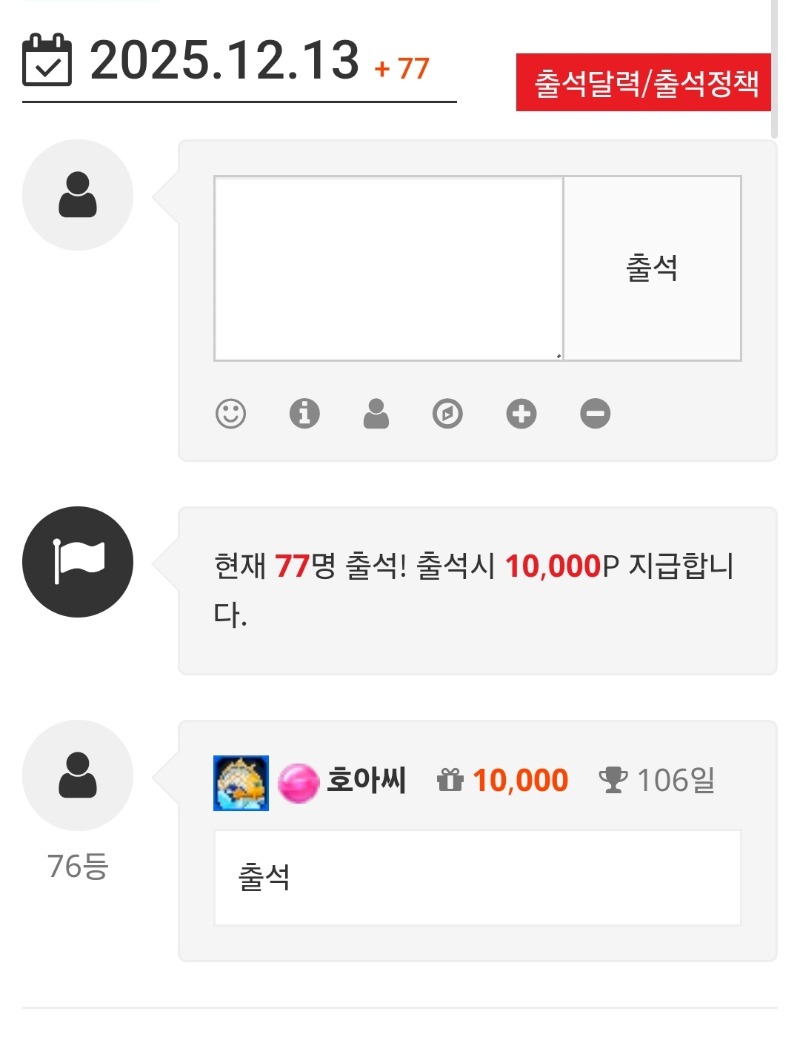Tap the person icon under the text box
The height and width of the screenshot is (1049, 800).
click(x=376, y=413)
